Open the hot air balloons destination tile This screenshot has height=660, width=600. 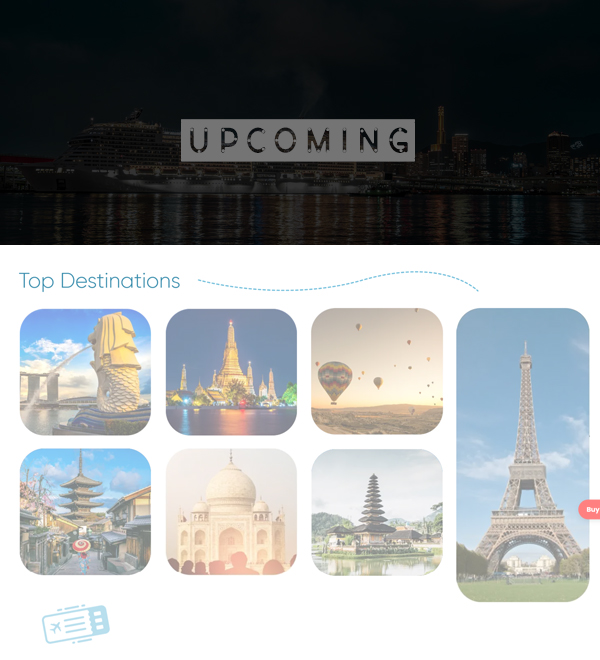pos(377,372)
